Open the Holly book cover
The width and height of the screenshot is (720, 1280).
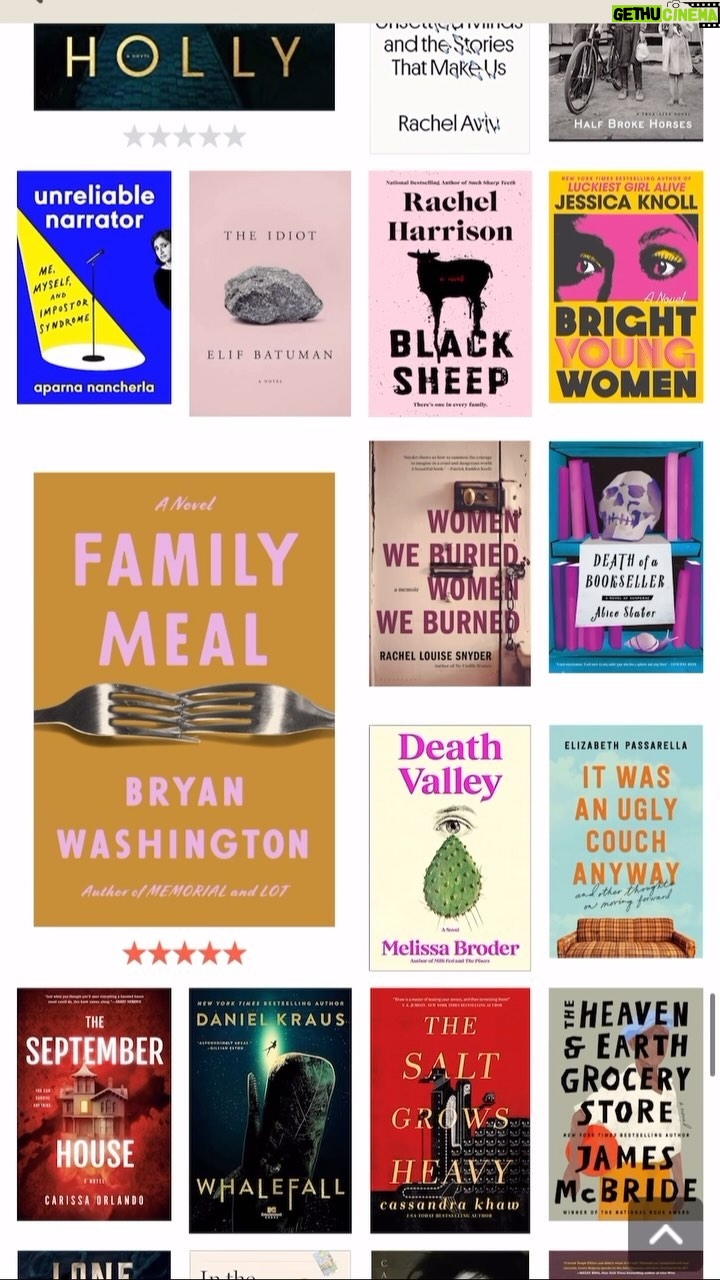click(184, 66)
